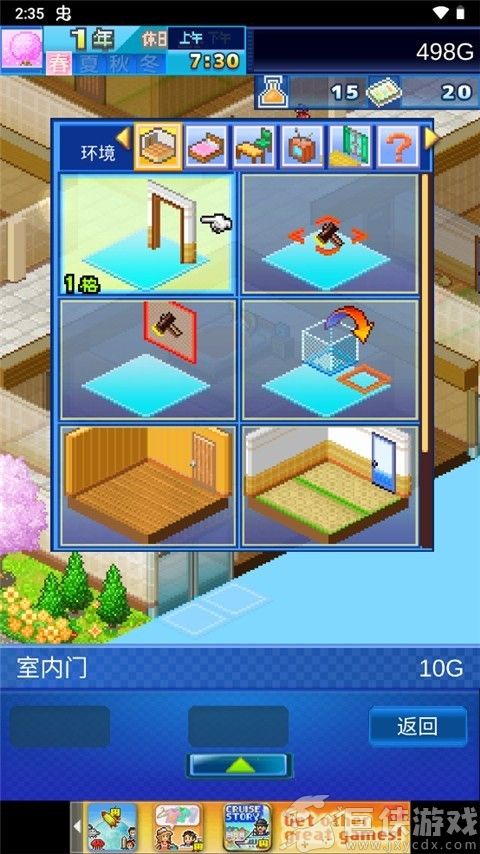Tap 返回 to go back
Screen dimensions: 480x854
click(418, 727)
